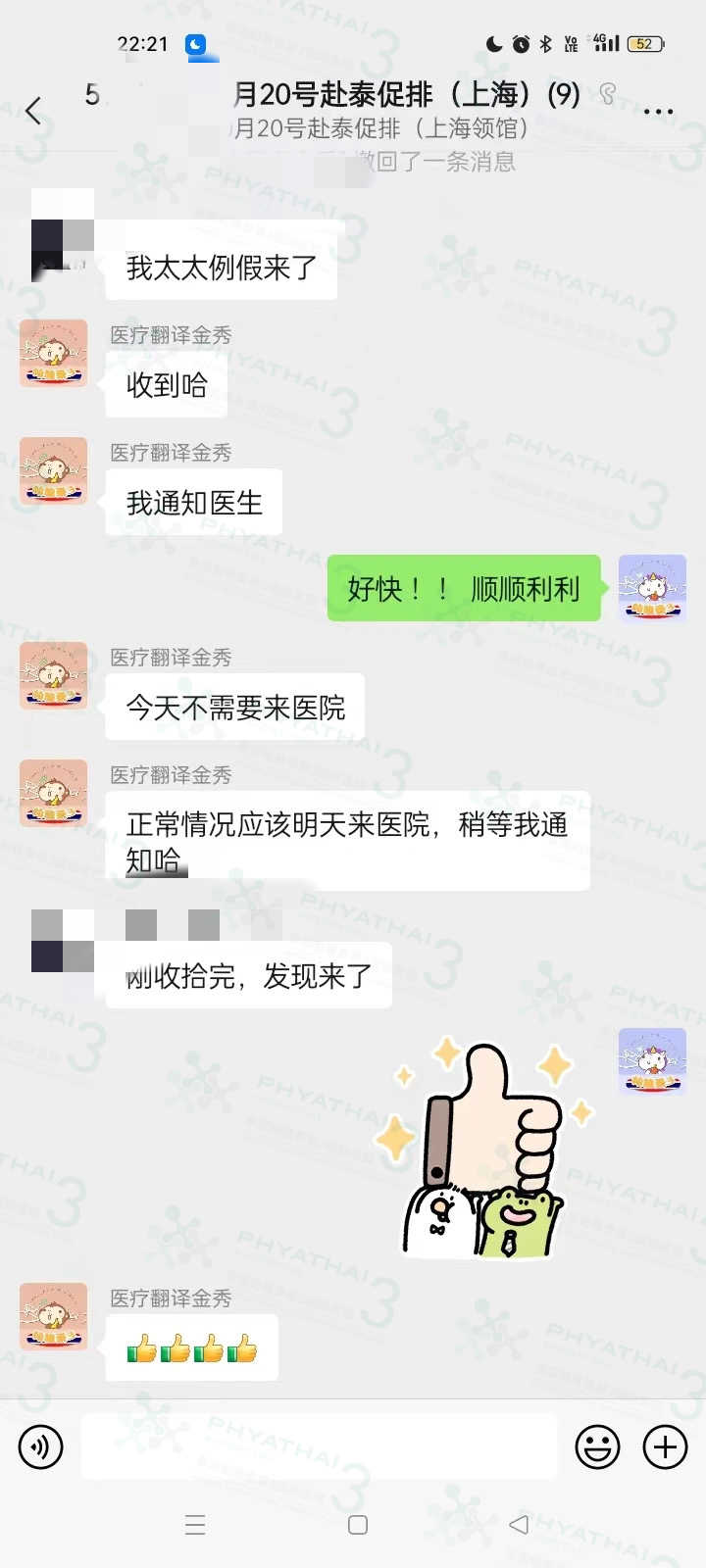Open the group chat overflow menu
The image size is (706, 1568).
(x=658, y=112)
